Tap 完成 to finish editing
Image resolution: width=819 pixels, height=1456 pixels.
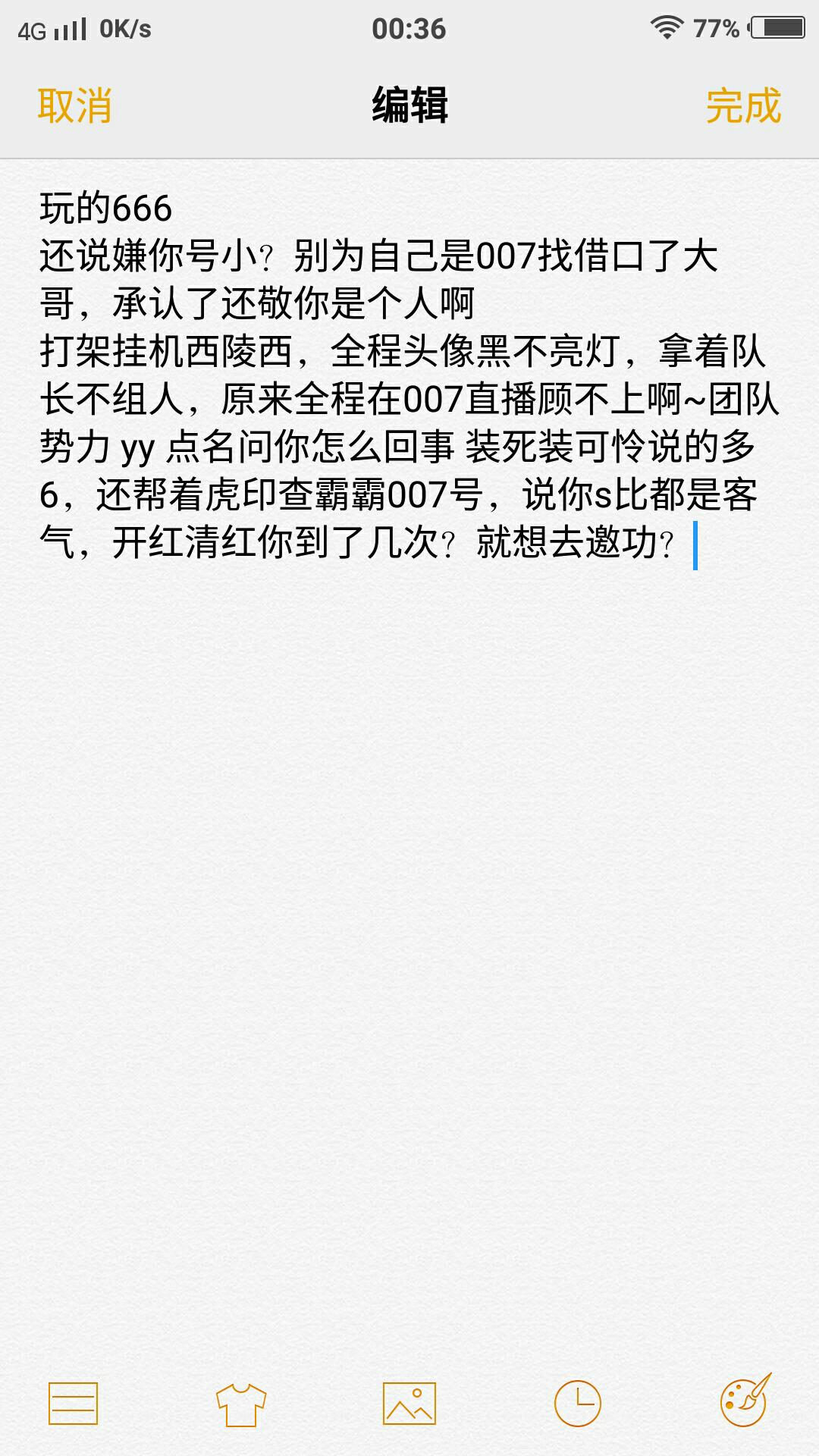tap(742, 105)
